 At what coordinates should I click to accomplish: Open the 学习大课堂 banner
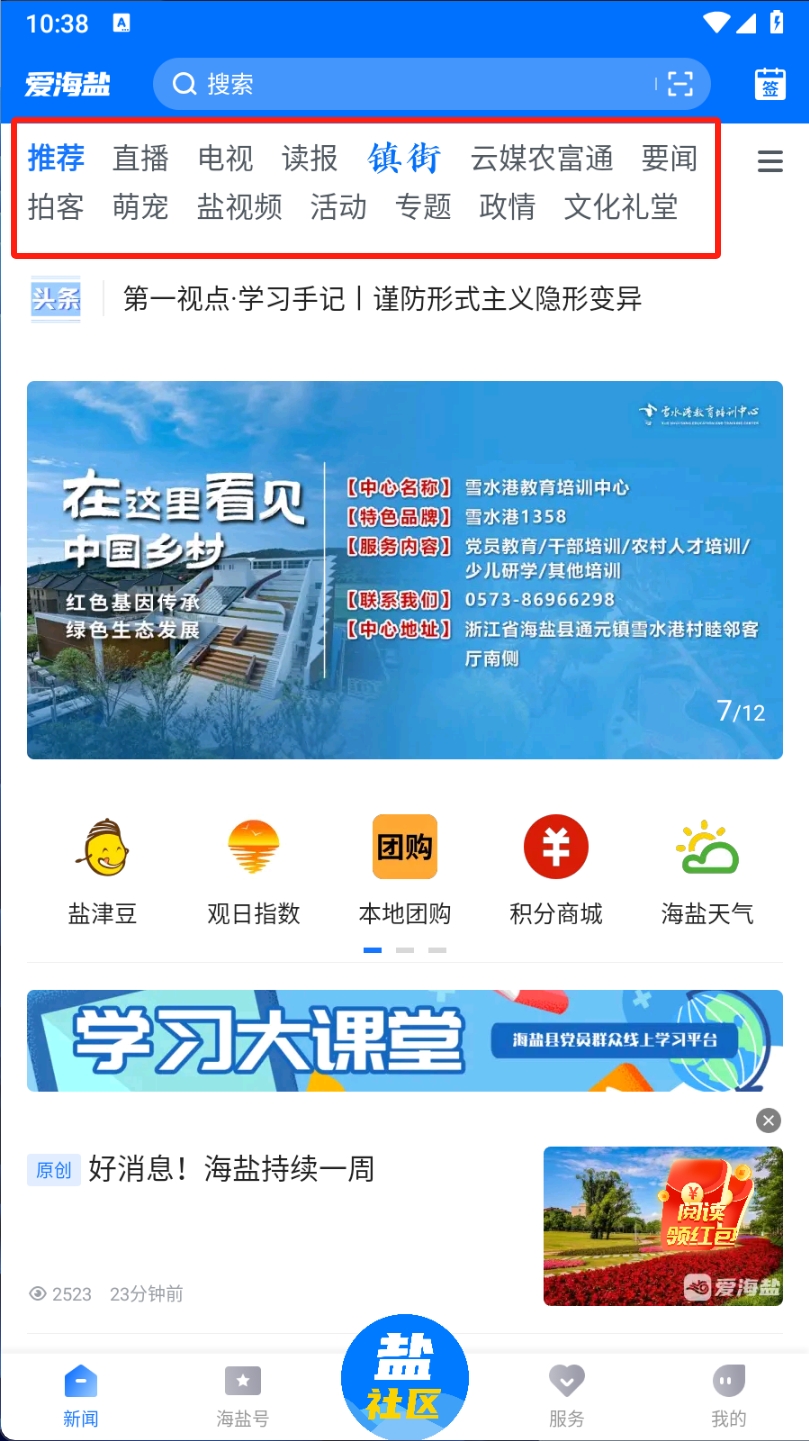tap(404, 1040)
